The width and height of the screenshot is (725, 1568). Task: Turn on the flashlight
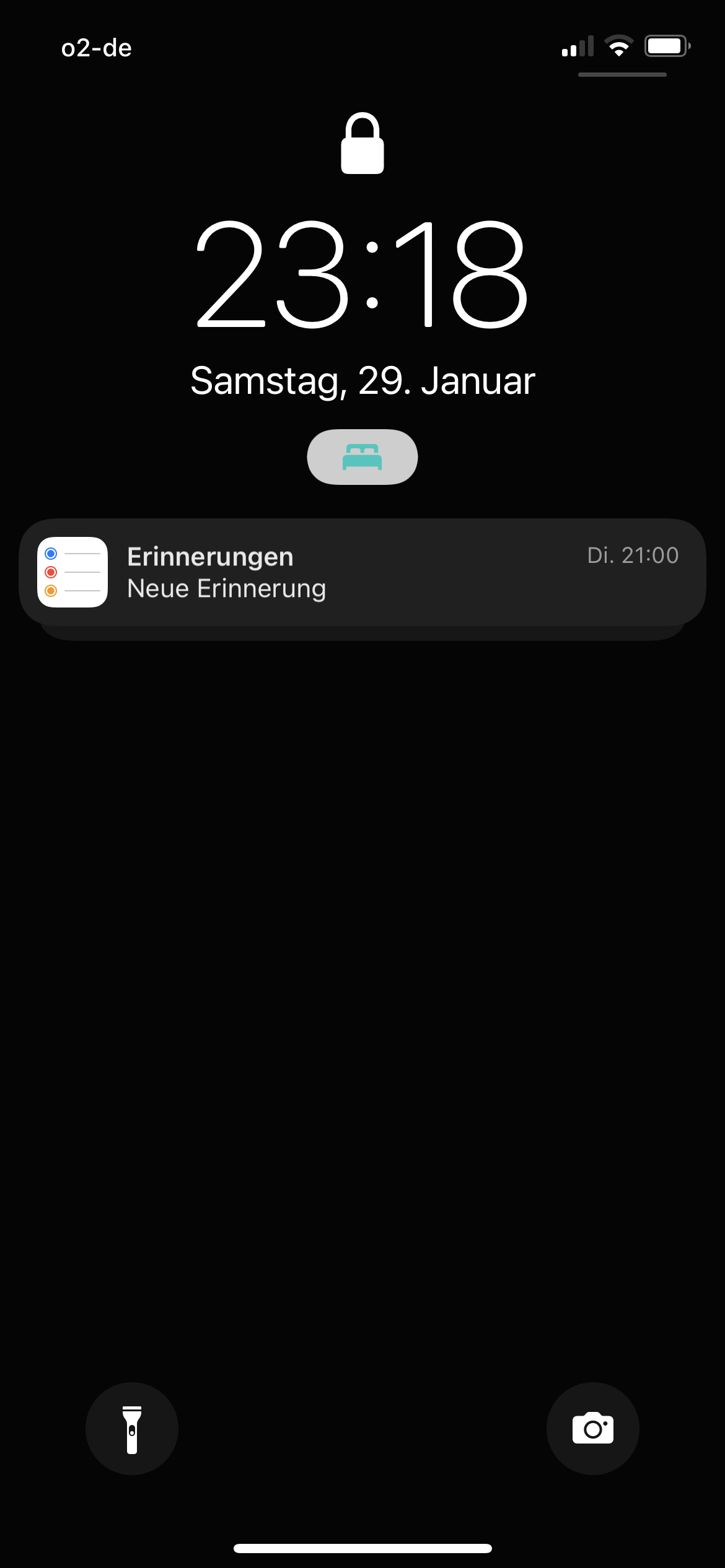(x=132, y=1428)
